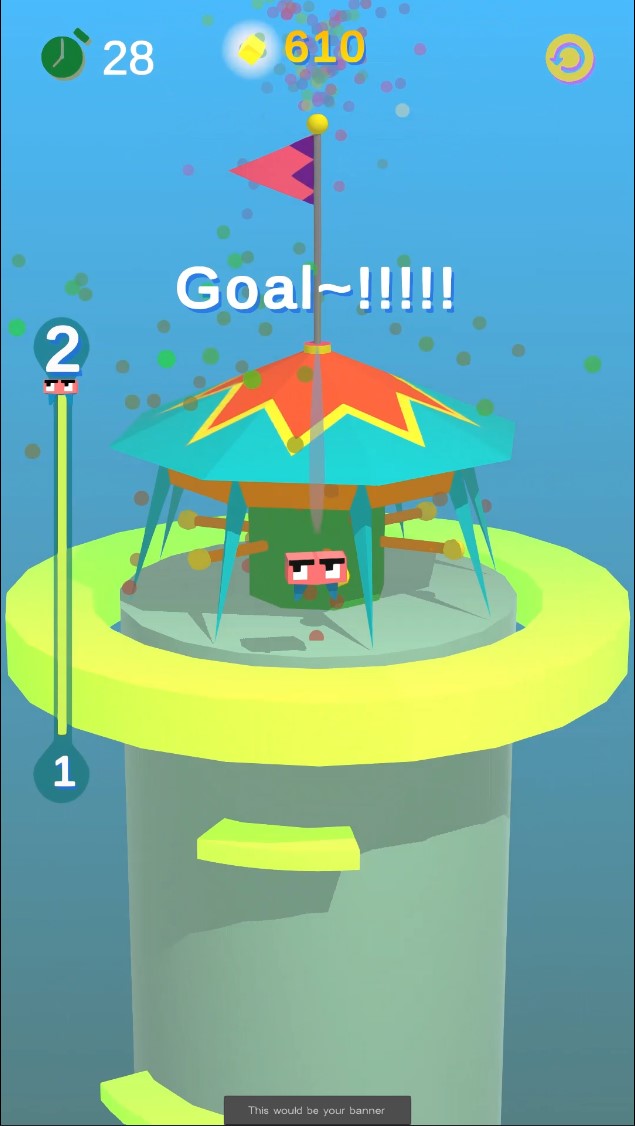This screenshot has height=1126, width=635.
Task: Open the placeholder ad banner
Action: click(x=317, y=1110)
